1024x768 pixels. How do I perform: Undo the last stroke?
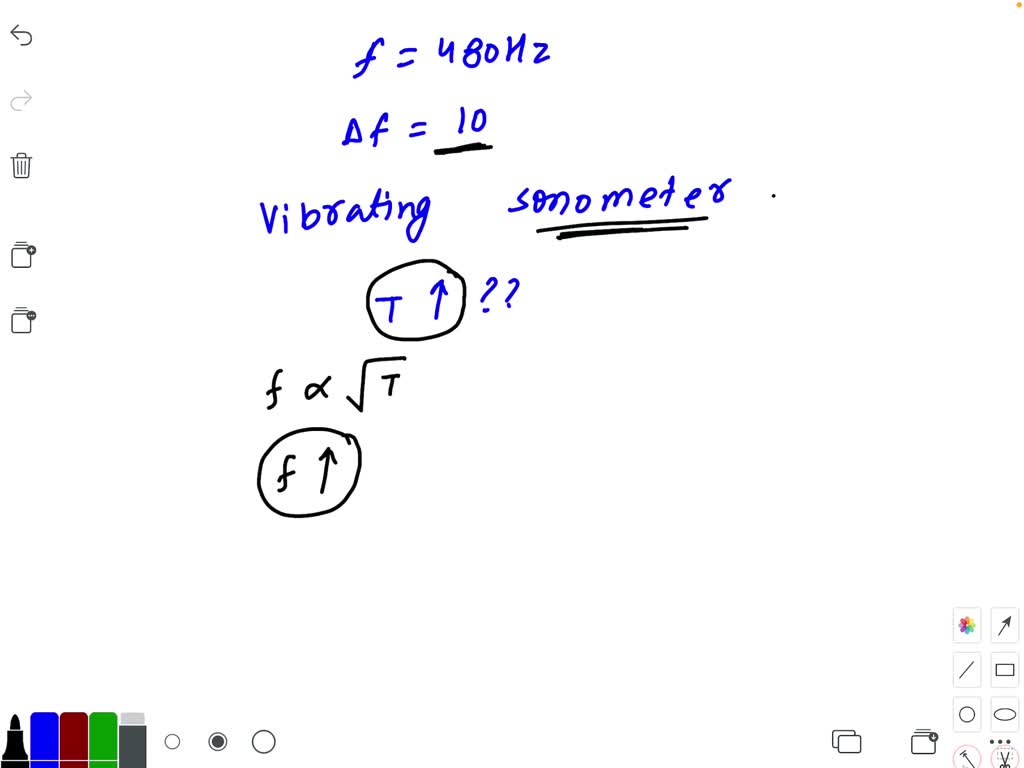[21, 36]
